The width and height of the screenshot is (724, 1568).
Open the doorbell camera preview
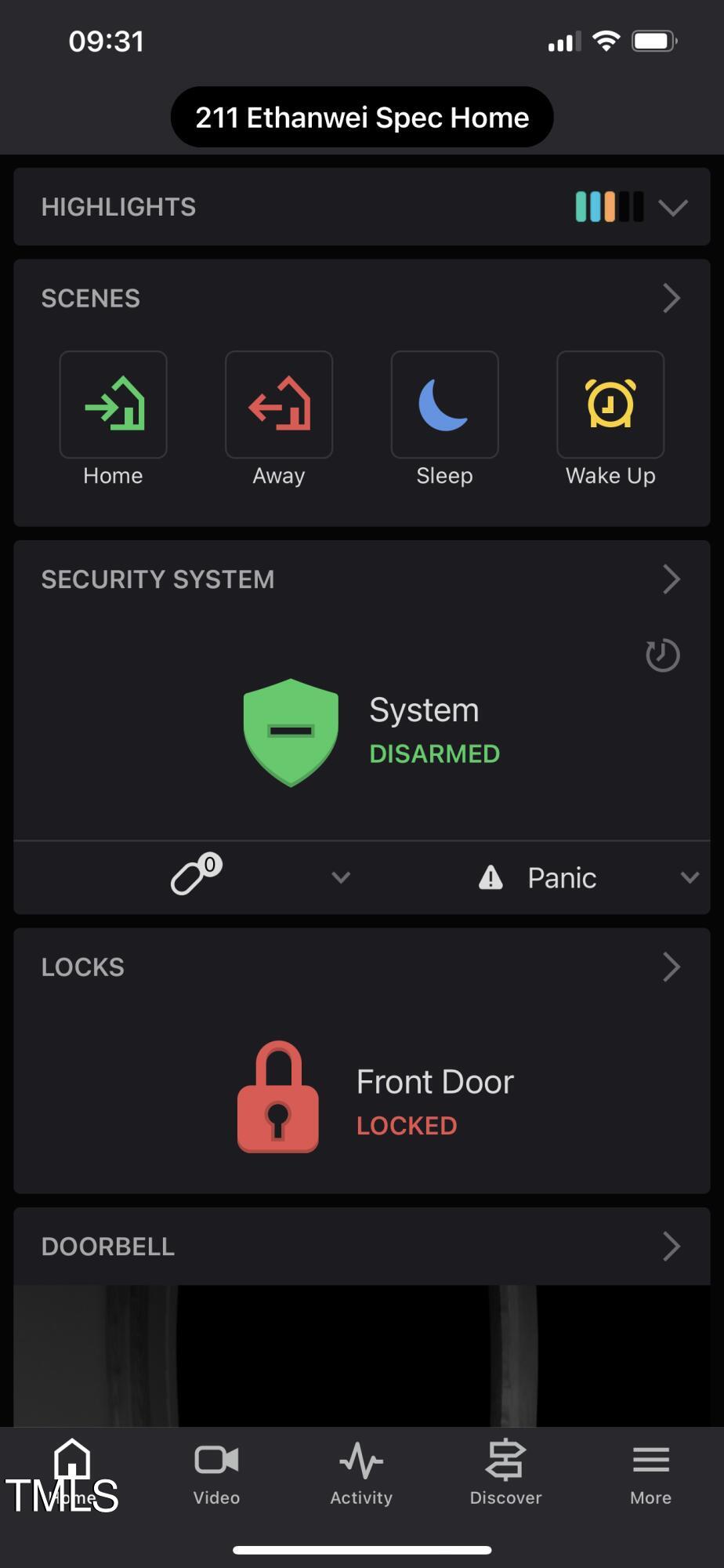click(x=361, y=1355)
